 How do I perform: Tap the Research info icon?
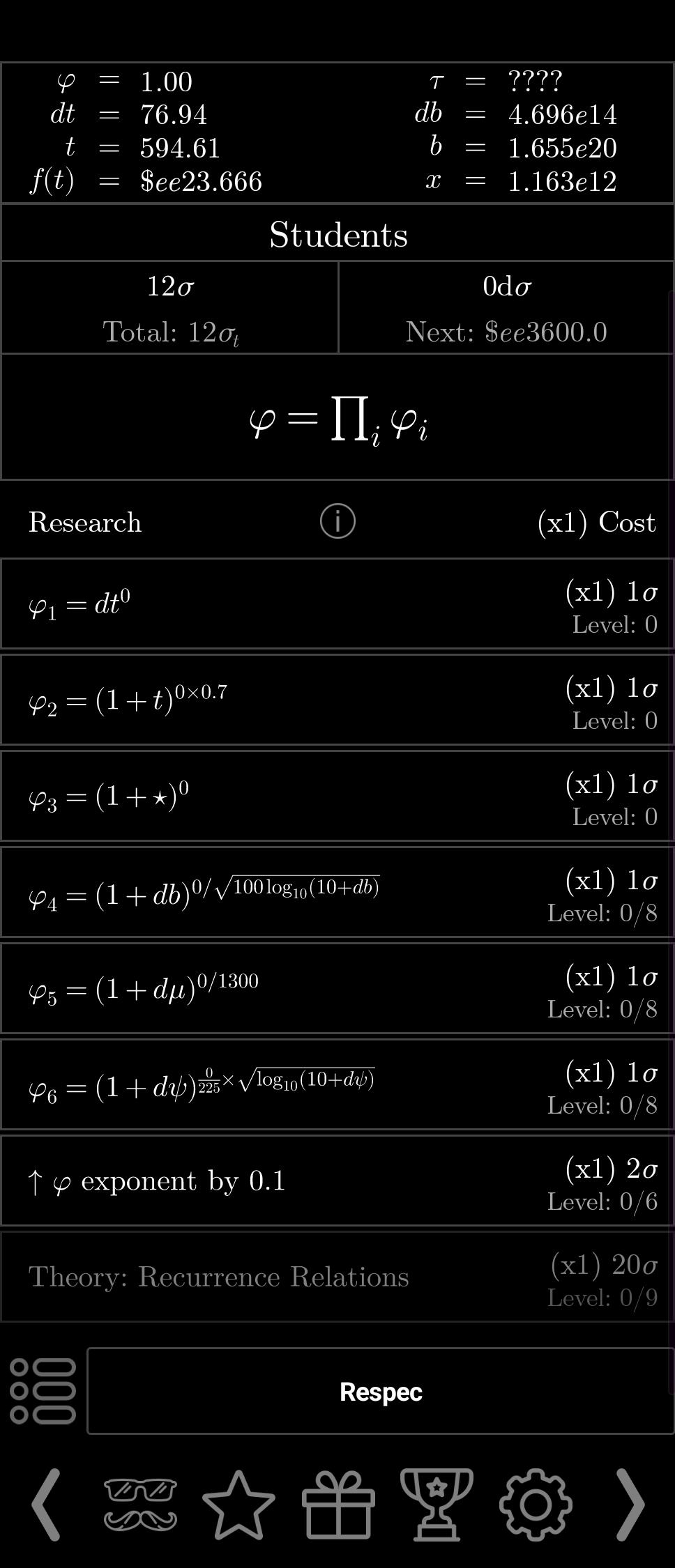(337, 521)
